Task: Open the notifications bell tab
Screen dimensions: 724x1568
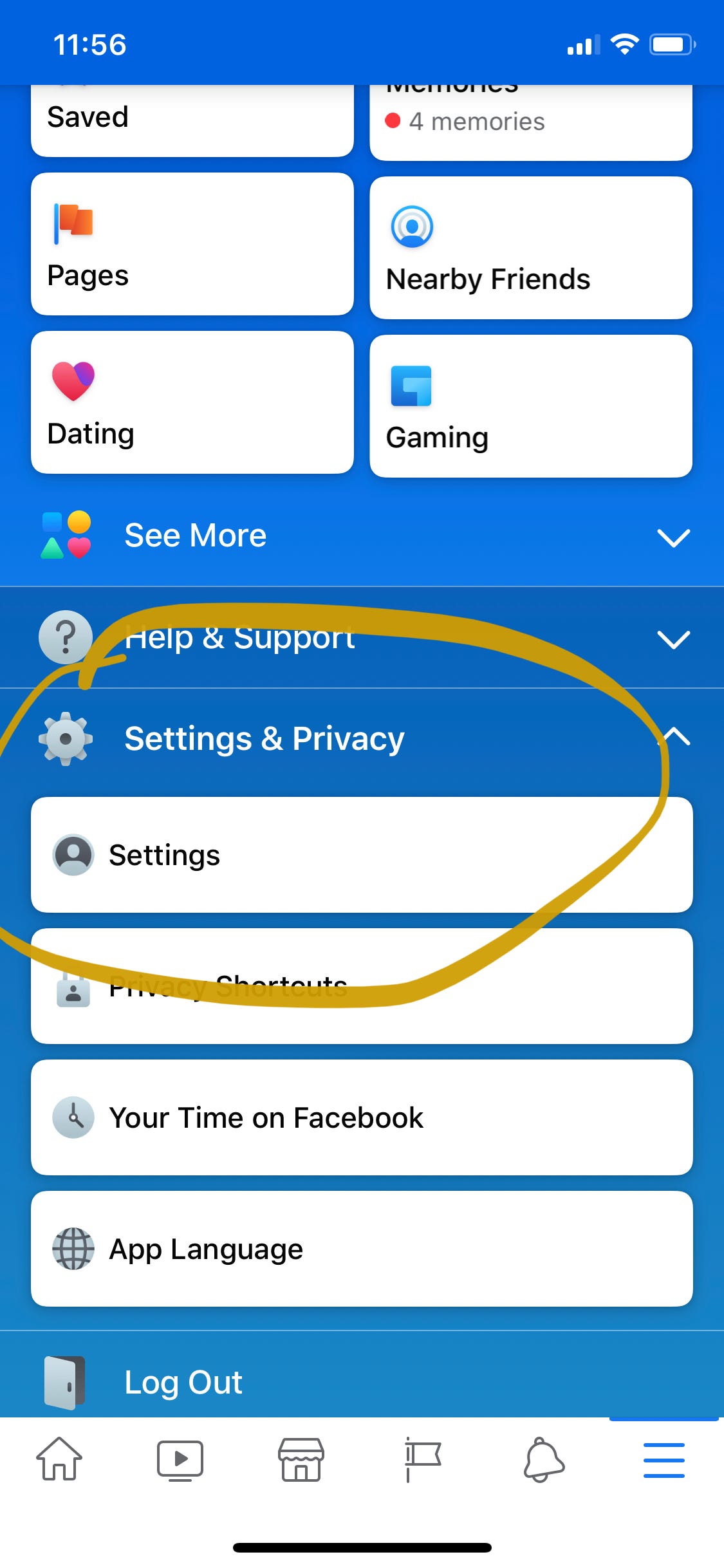Action: [x=543, y=1460]
